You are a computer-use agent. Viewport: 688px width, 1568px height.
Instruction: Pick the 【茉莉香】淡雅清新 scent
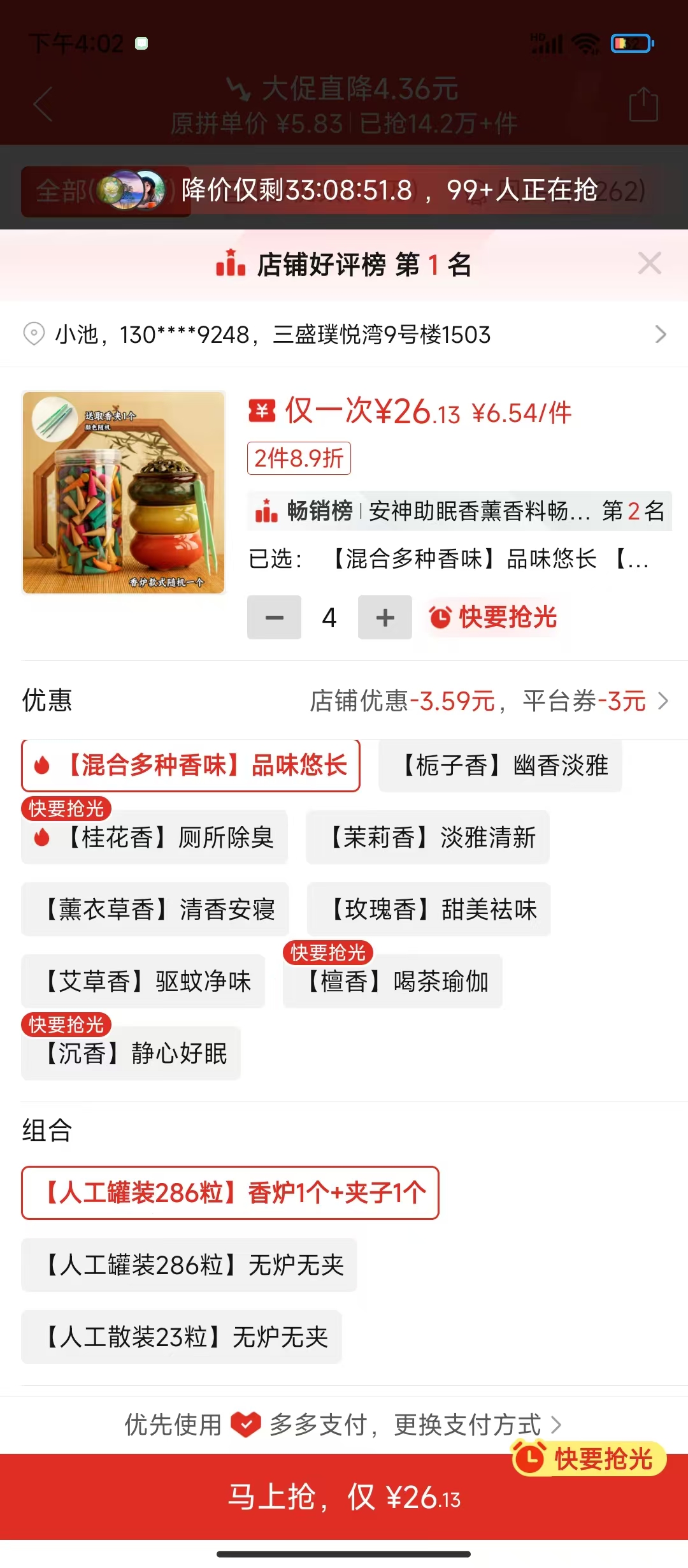coord(427,838)
